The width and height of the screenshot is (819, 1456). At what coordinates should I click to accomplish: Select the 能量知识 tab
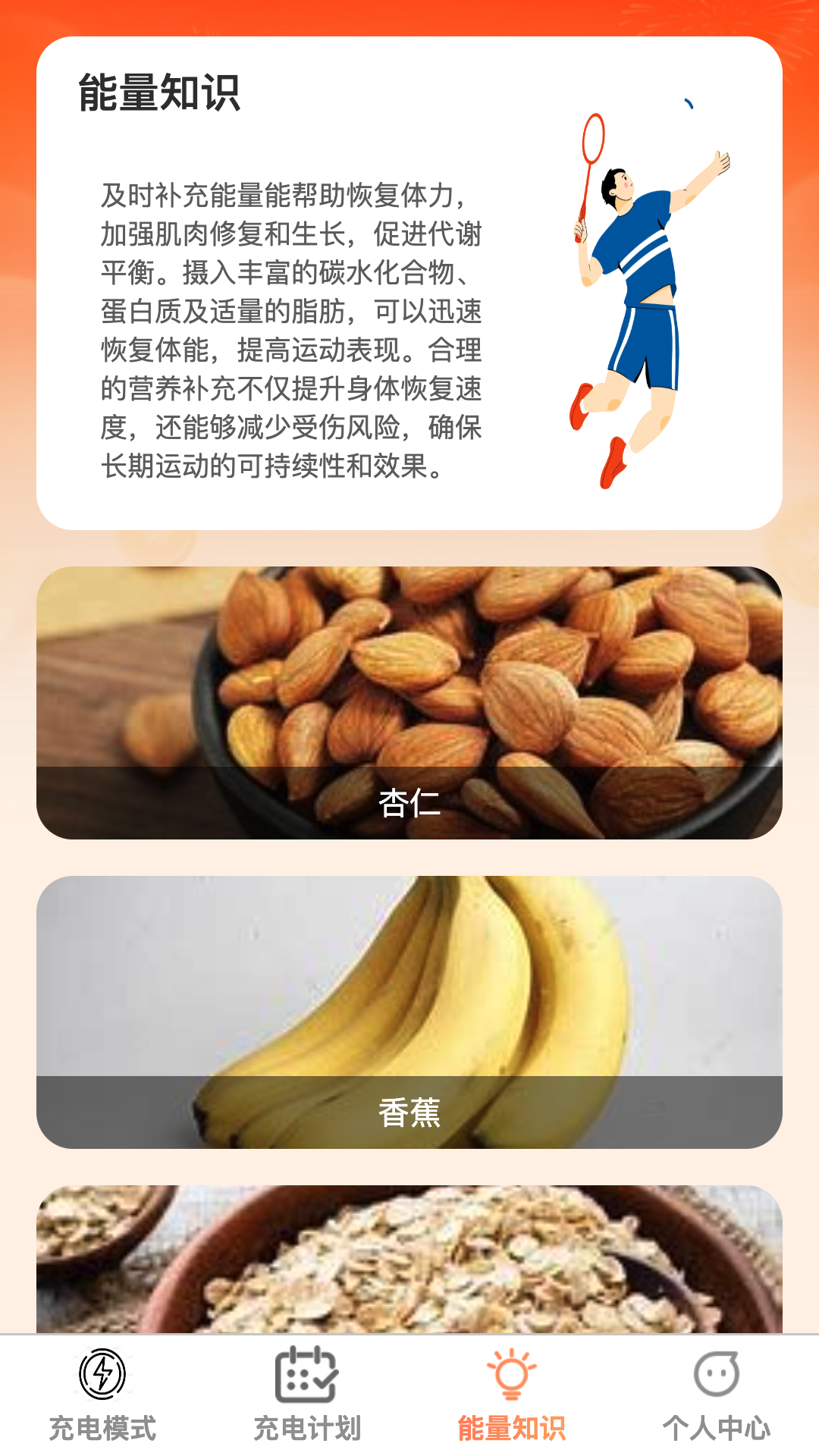click(x=512, y=1395)
